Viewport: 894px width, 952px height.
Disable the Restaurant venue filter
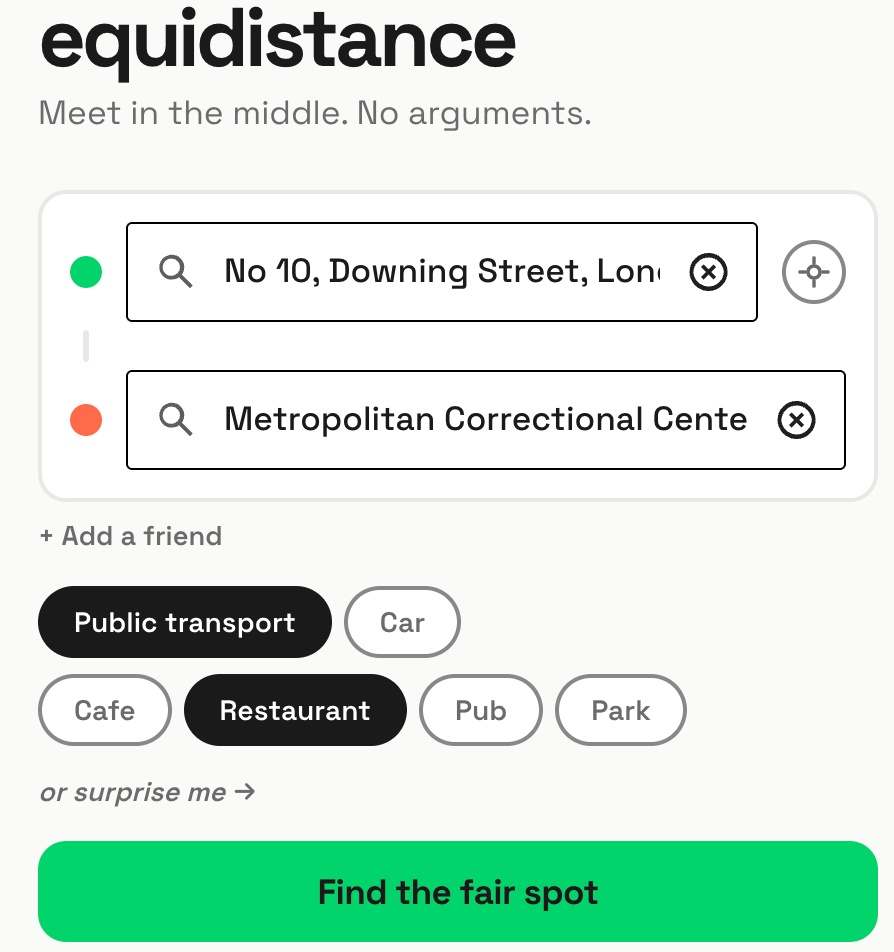(295, 710)
